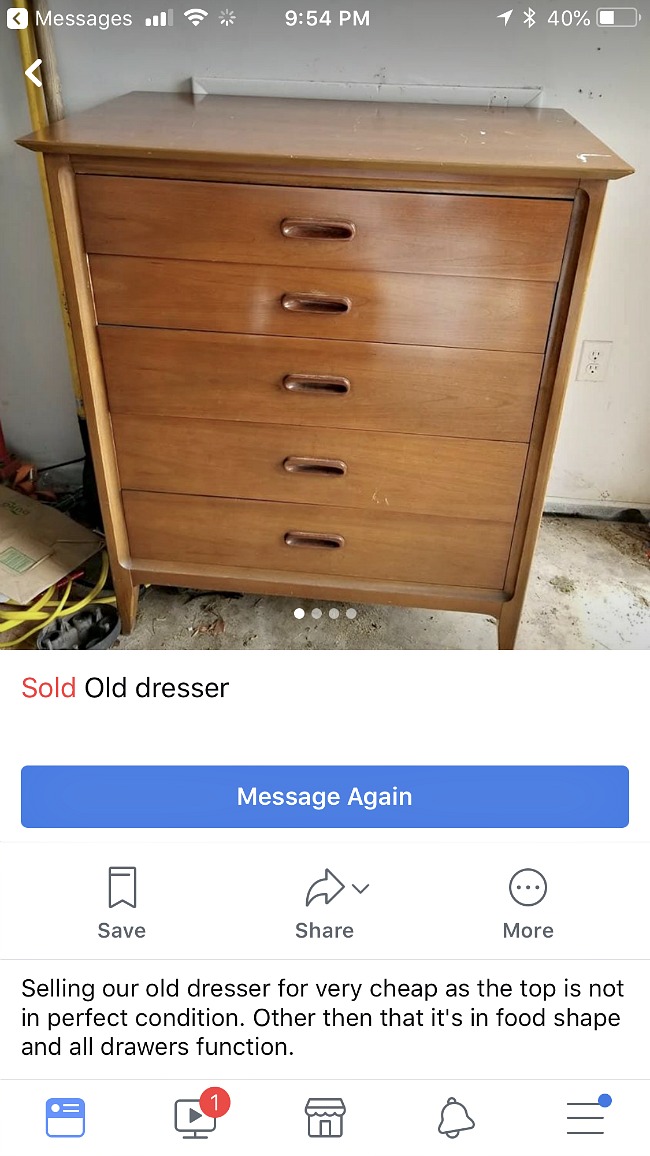The image size is (650, 1156).
Task: Open the More options menu
Action: coord(528,902)
